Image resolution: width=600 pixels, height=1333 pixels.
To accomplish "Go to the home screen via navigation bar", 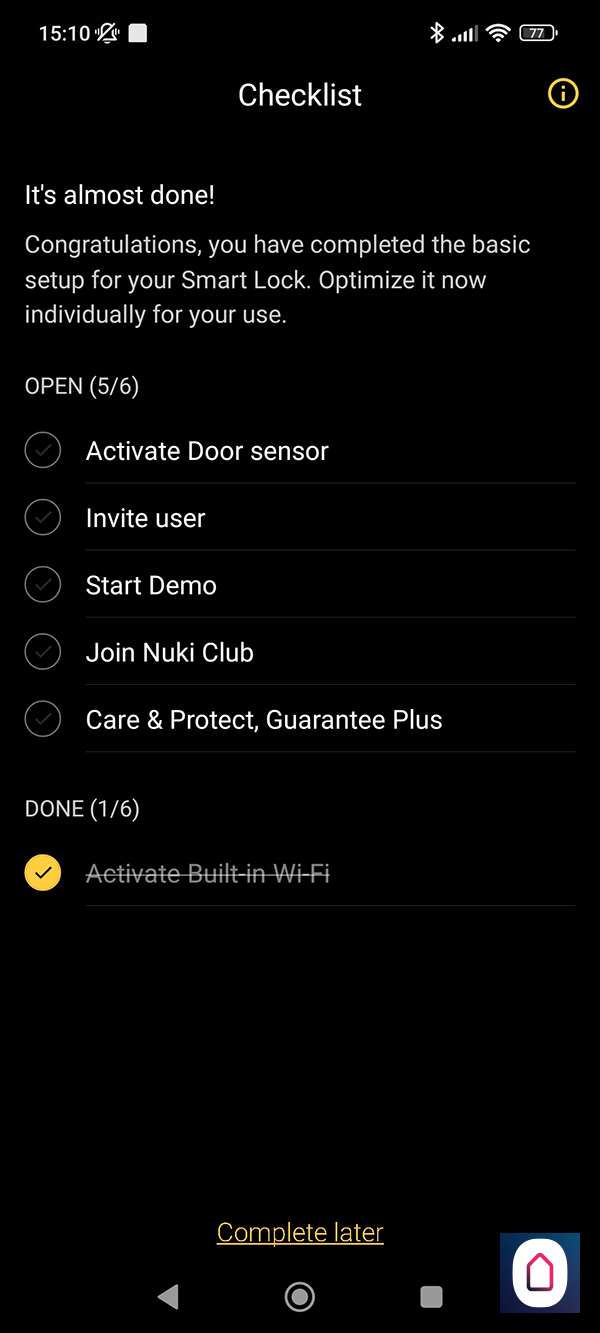I will click(299, 1297).
